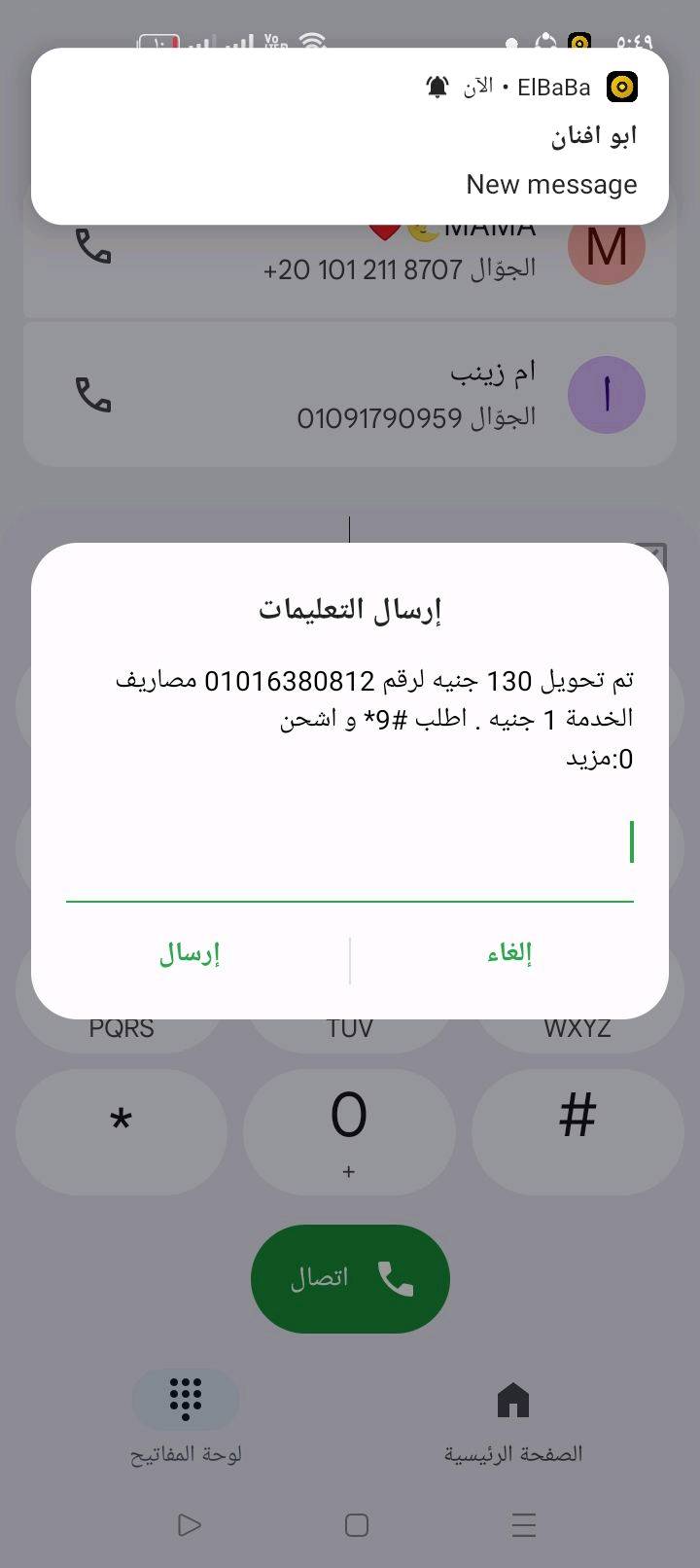Tap the ام زينب contact avatar
Viewport: 700px width, 1568px height.
click(607, 395)
